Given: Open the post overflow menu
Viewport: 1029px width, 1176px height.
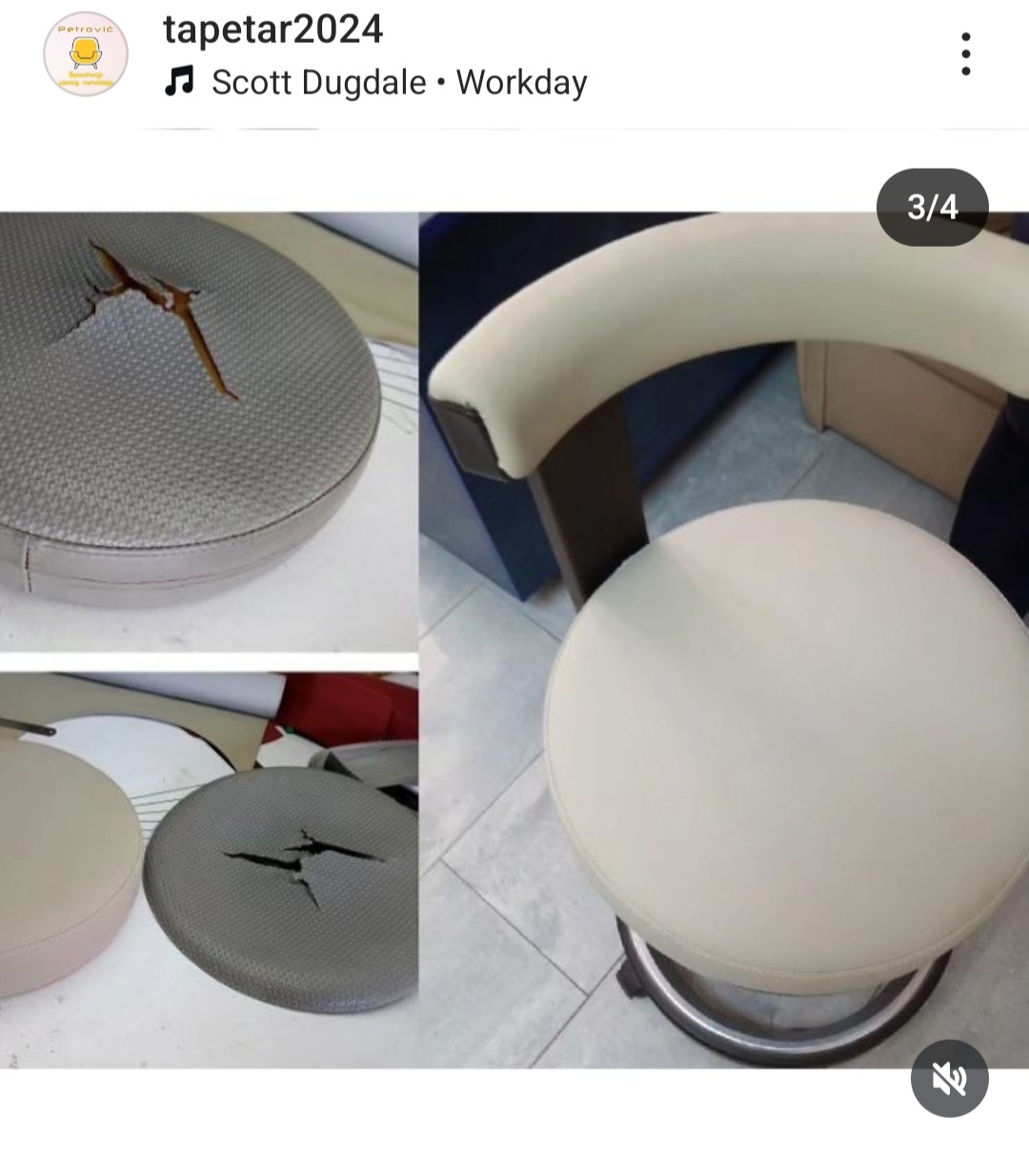Looking at the screenshot, I should tap(965, 53).
